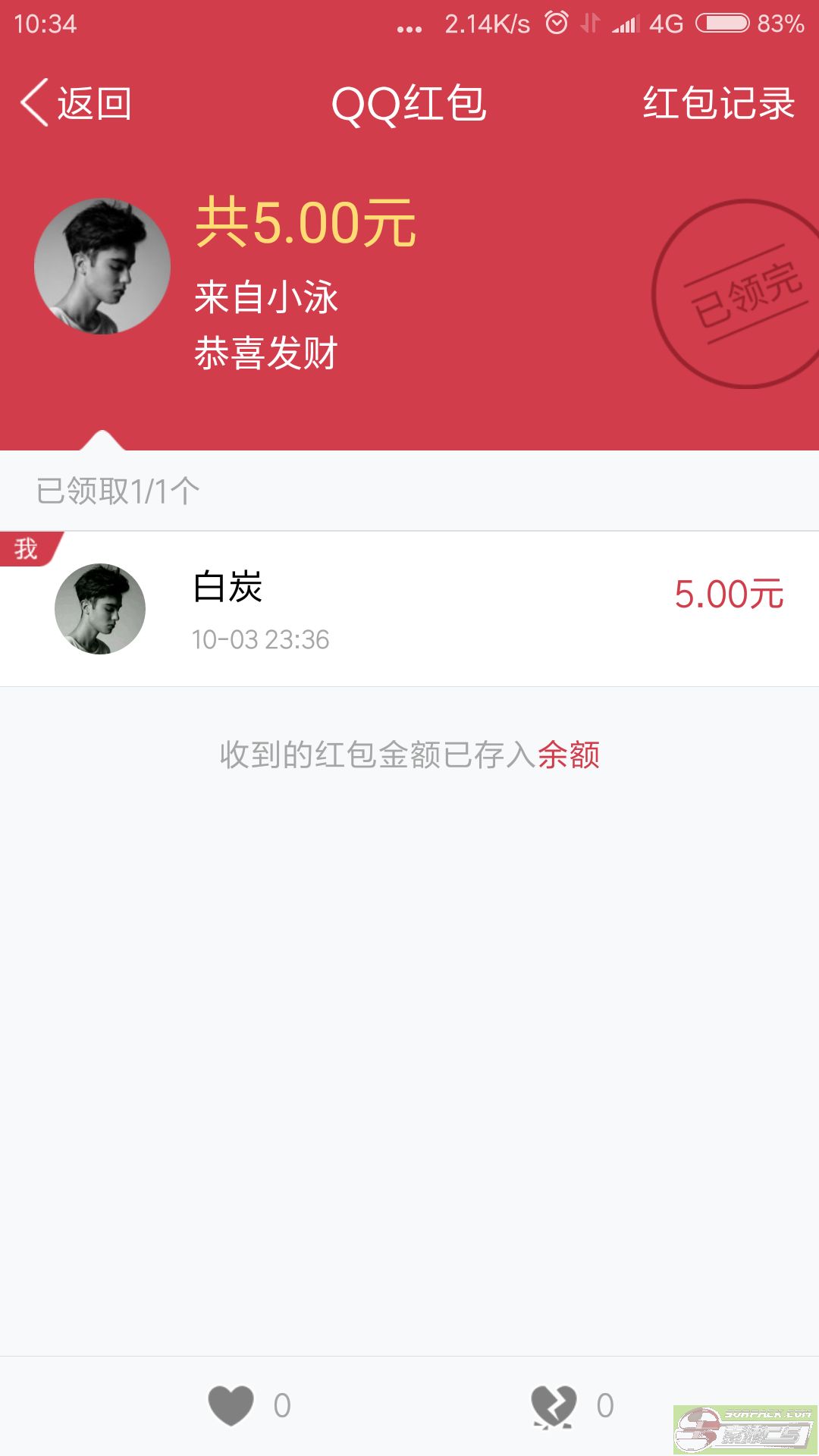The image size is (819, 1456).
Task: Tap the broken heart dislike icon
Action: [554, 1406]
